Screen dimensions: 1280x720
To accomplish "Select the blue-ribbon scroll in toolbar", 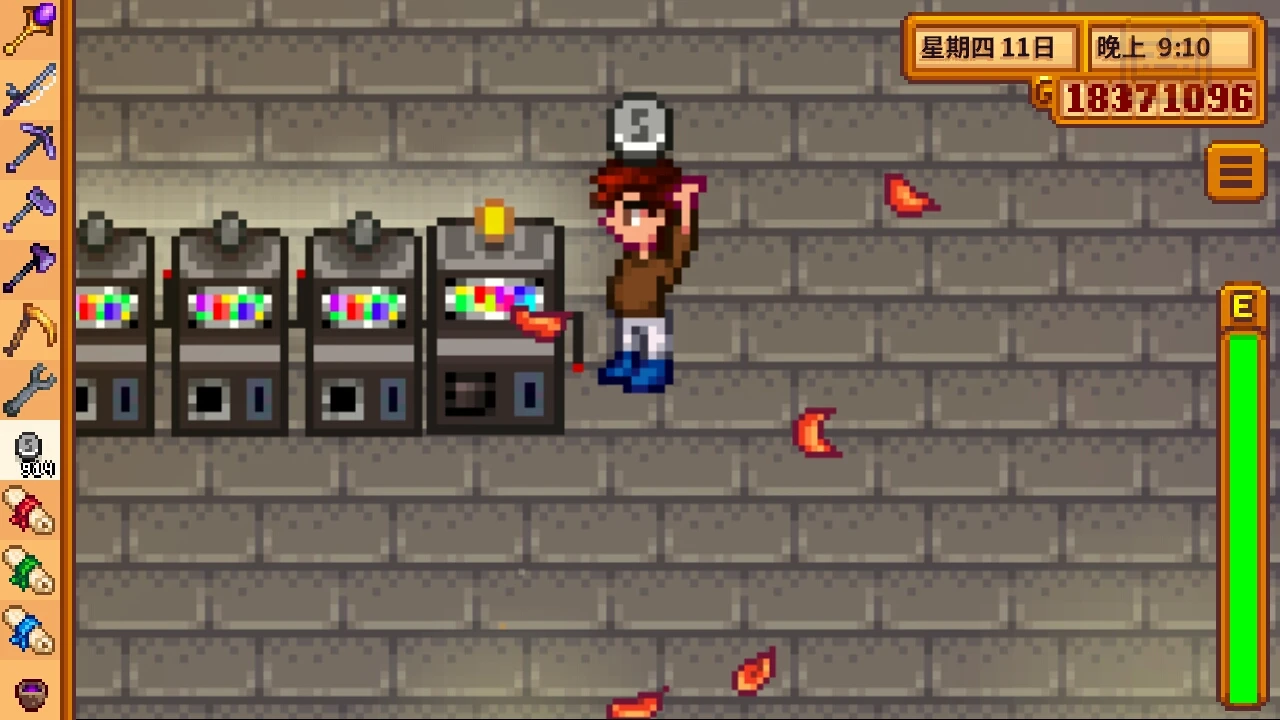I will (x=30, y=631).
